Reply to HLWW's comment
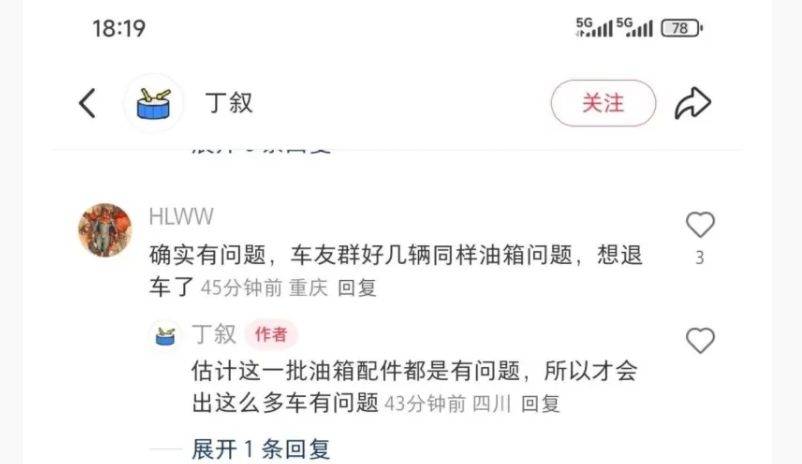 coord(357,288)
